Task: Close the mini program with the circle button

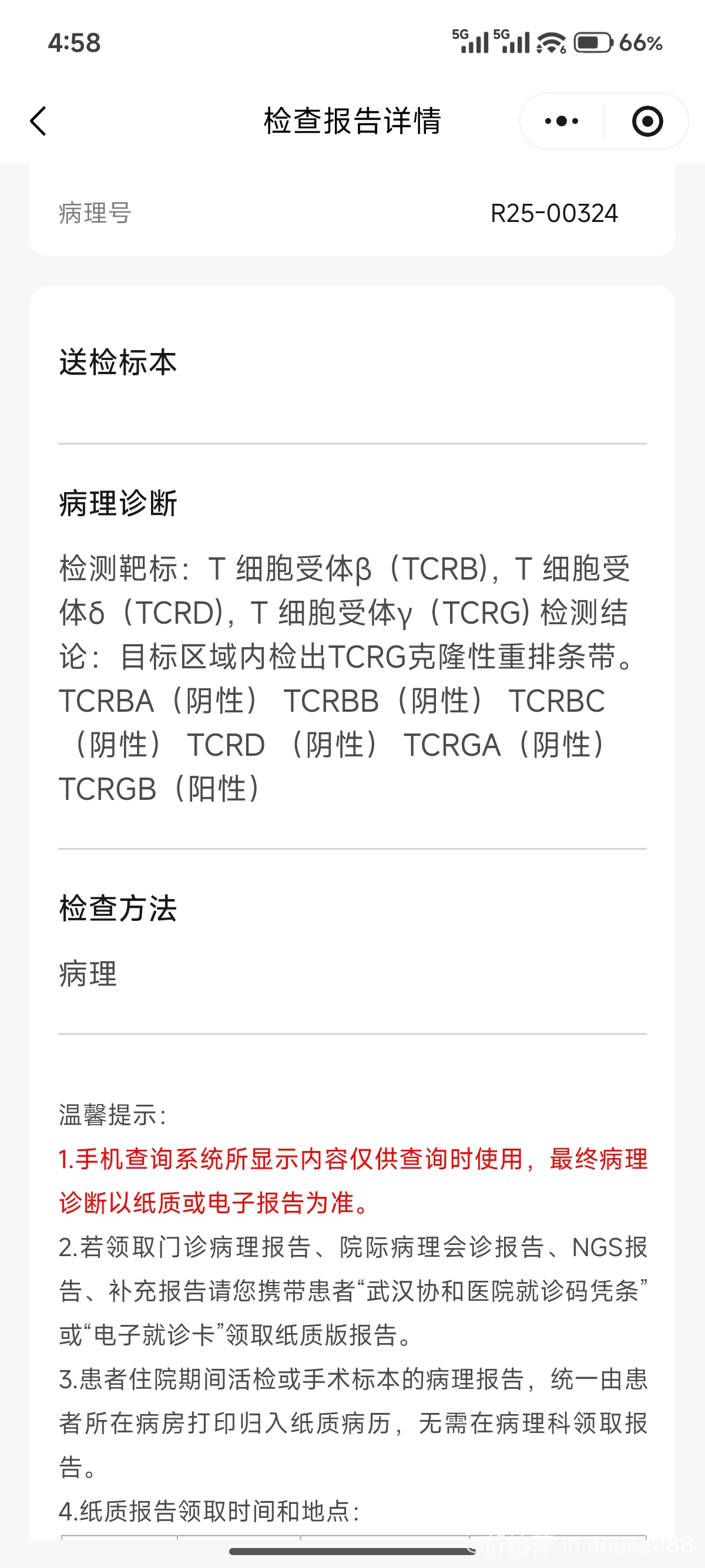Action: tap(647, 121)
